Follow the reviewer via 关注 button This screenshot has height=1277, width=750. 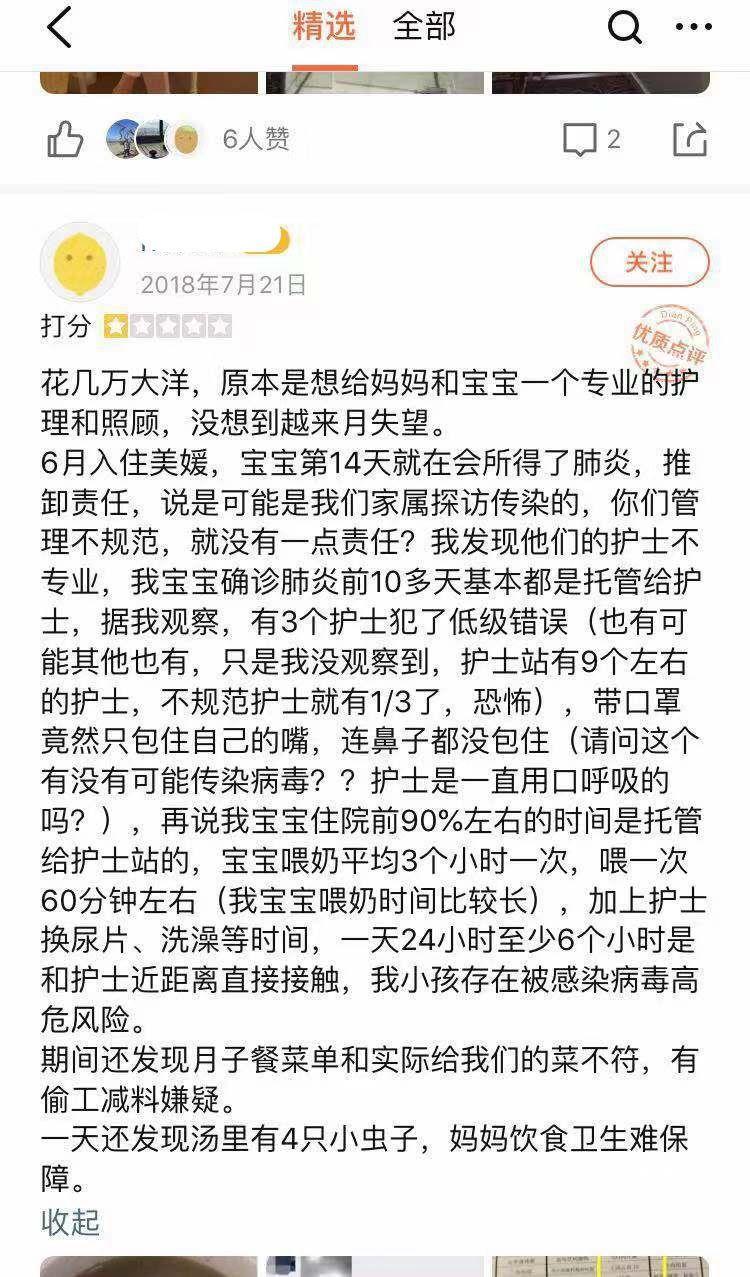649,263
